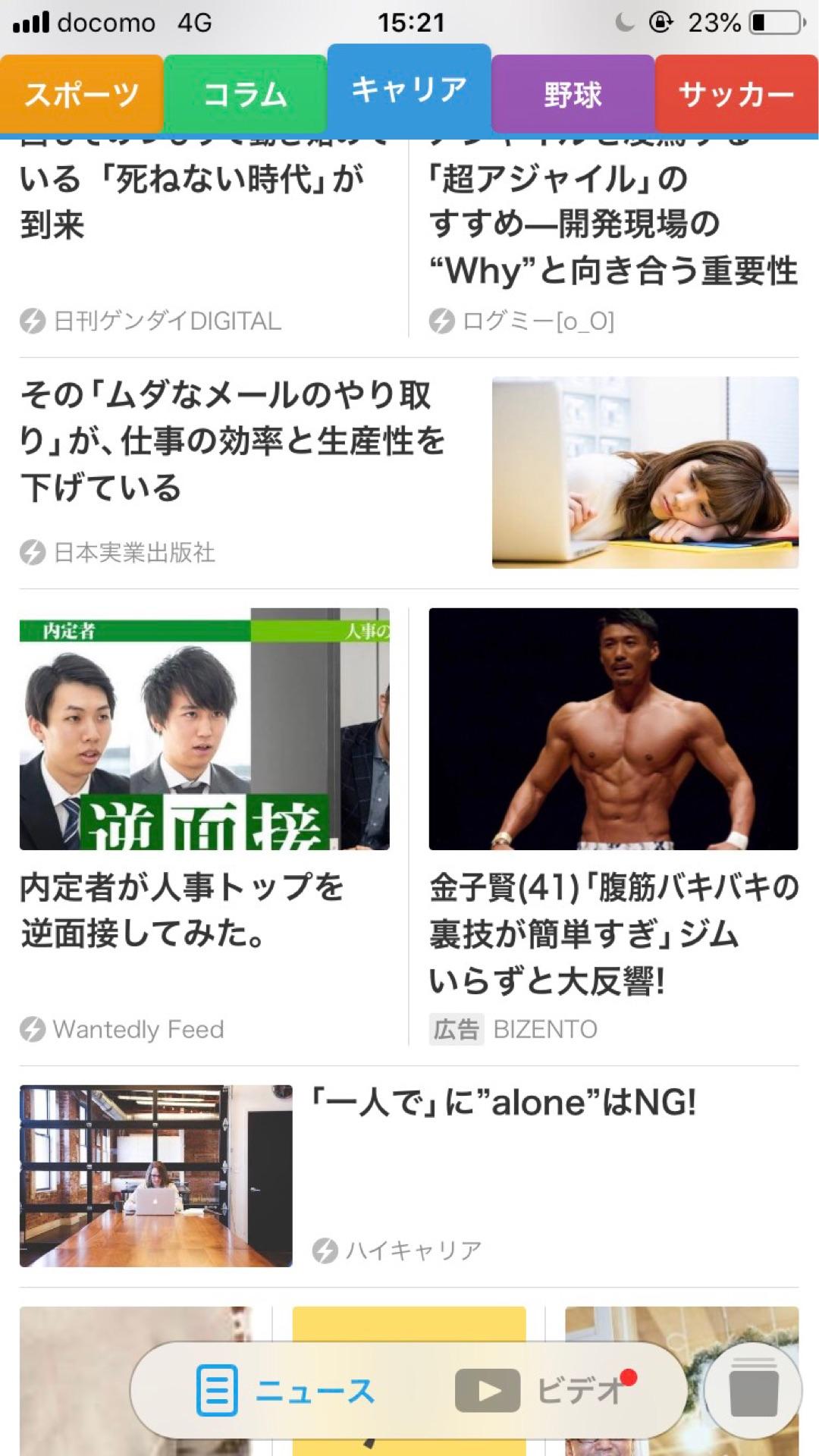This screenshot has height=1456, width=819.
Task: Switch to the コラム tab
Action: point(245,95)
